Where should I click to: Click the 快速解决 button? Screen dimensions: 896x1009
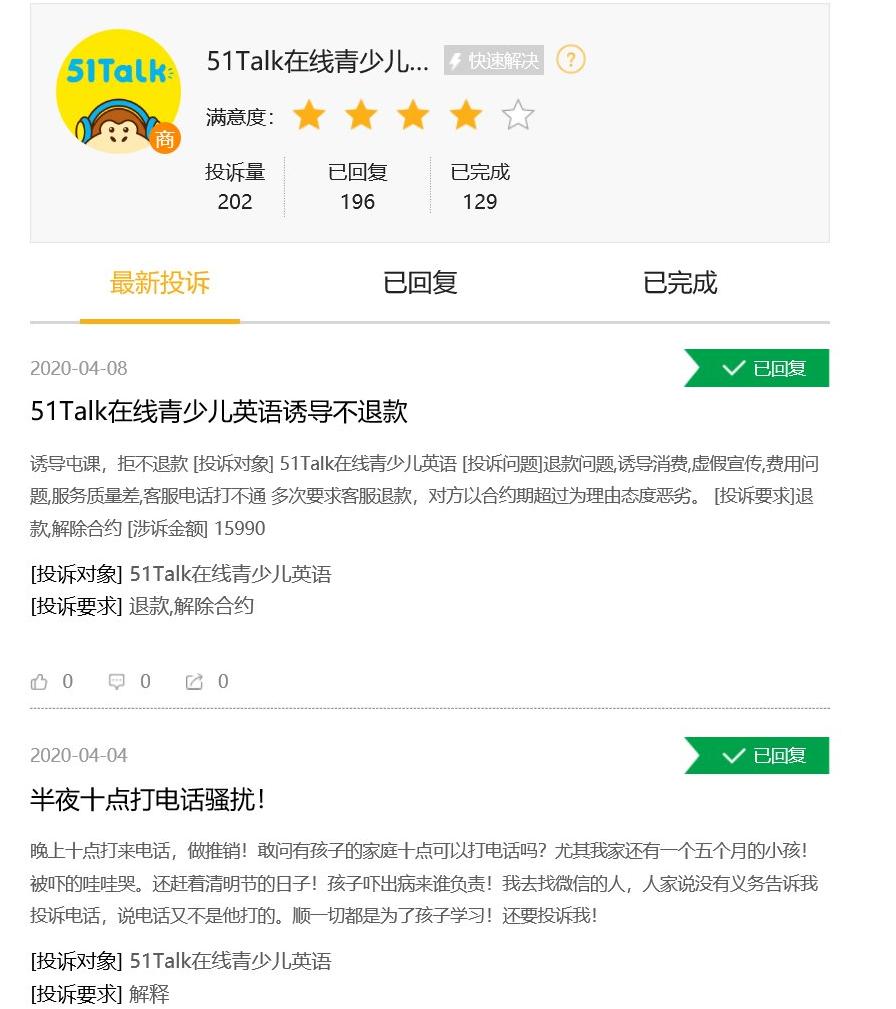[492, 61]
